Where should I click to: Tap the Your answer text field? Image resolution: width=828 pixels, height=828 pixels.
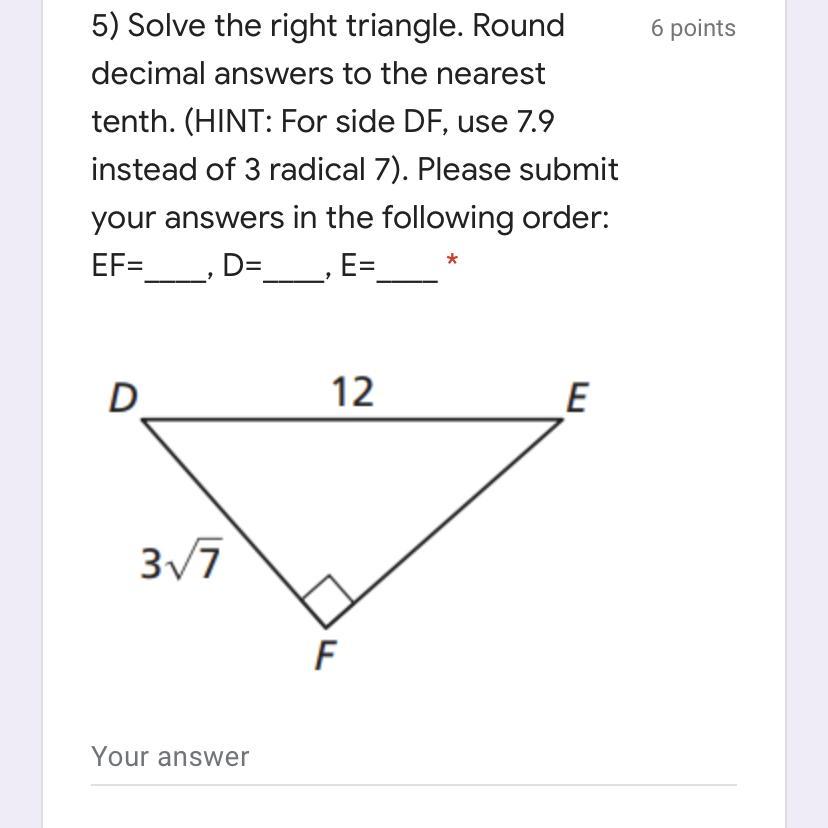pos(412,758)
